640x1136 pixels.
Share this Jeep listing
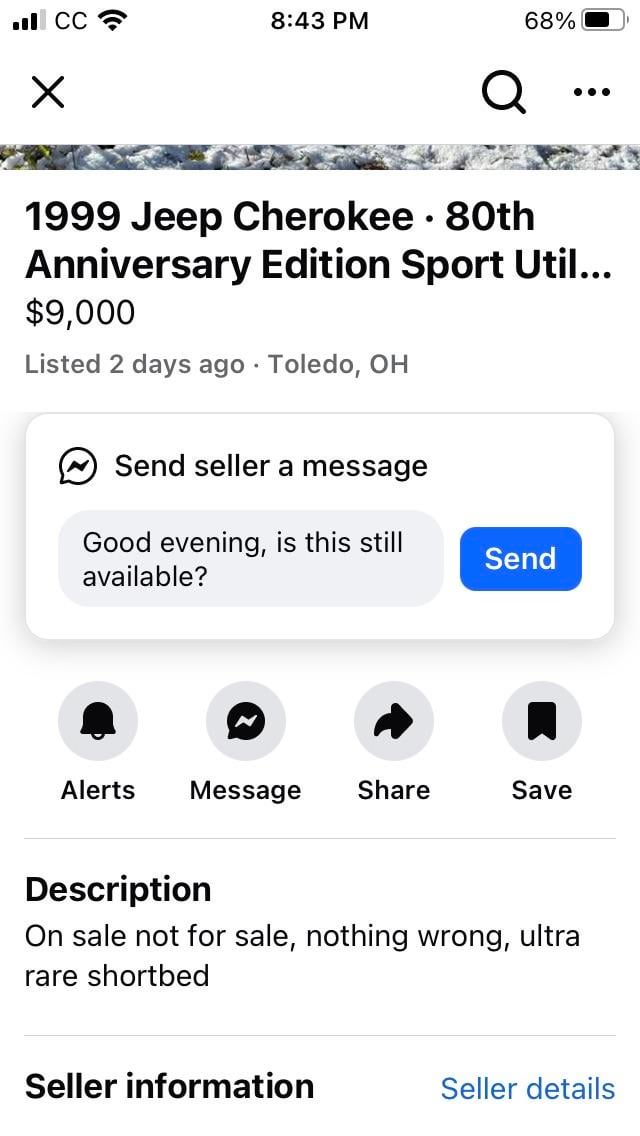pos(394,721)
